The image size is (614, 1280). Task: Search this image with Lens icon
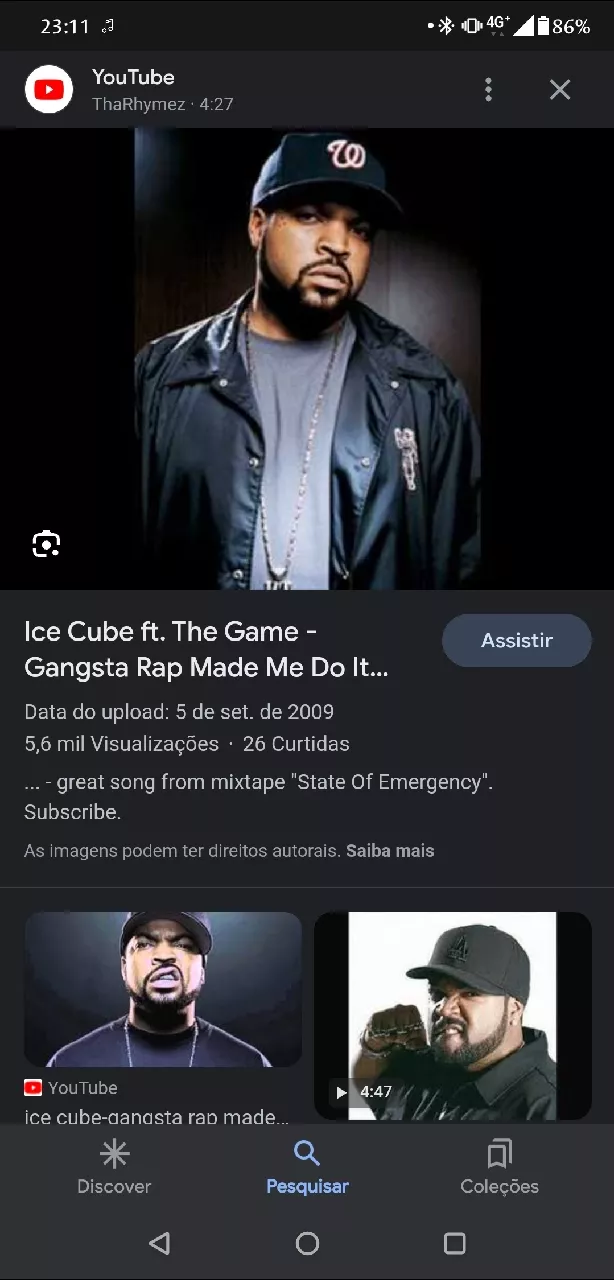tap(46, 544)
